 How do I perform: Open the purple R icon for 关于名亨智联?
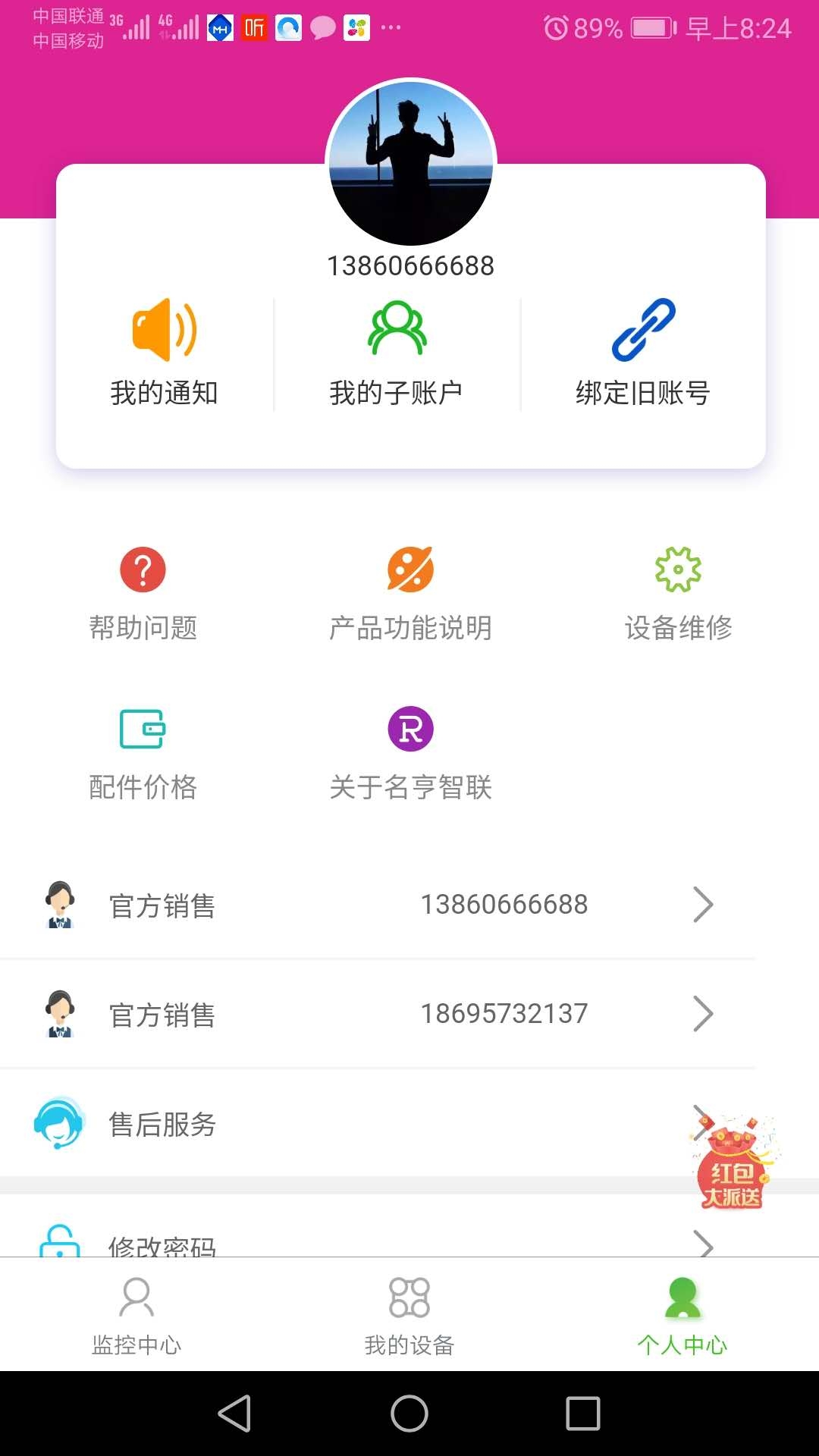click(x=410, y=729)
